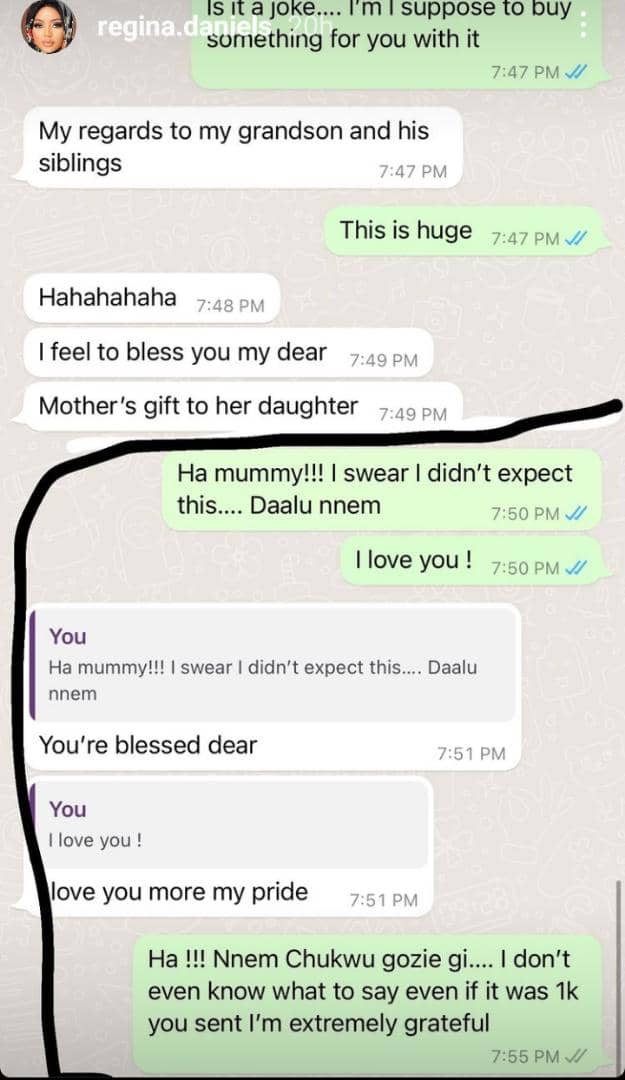The width and height of the screenshot is (625, 1080).
Task: Open the story overflow menu
Action: click(584, 25)
